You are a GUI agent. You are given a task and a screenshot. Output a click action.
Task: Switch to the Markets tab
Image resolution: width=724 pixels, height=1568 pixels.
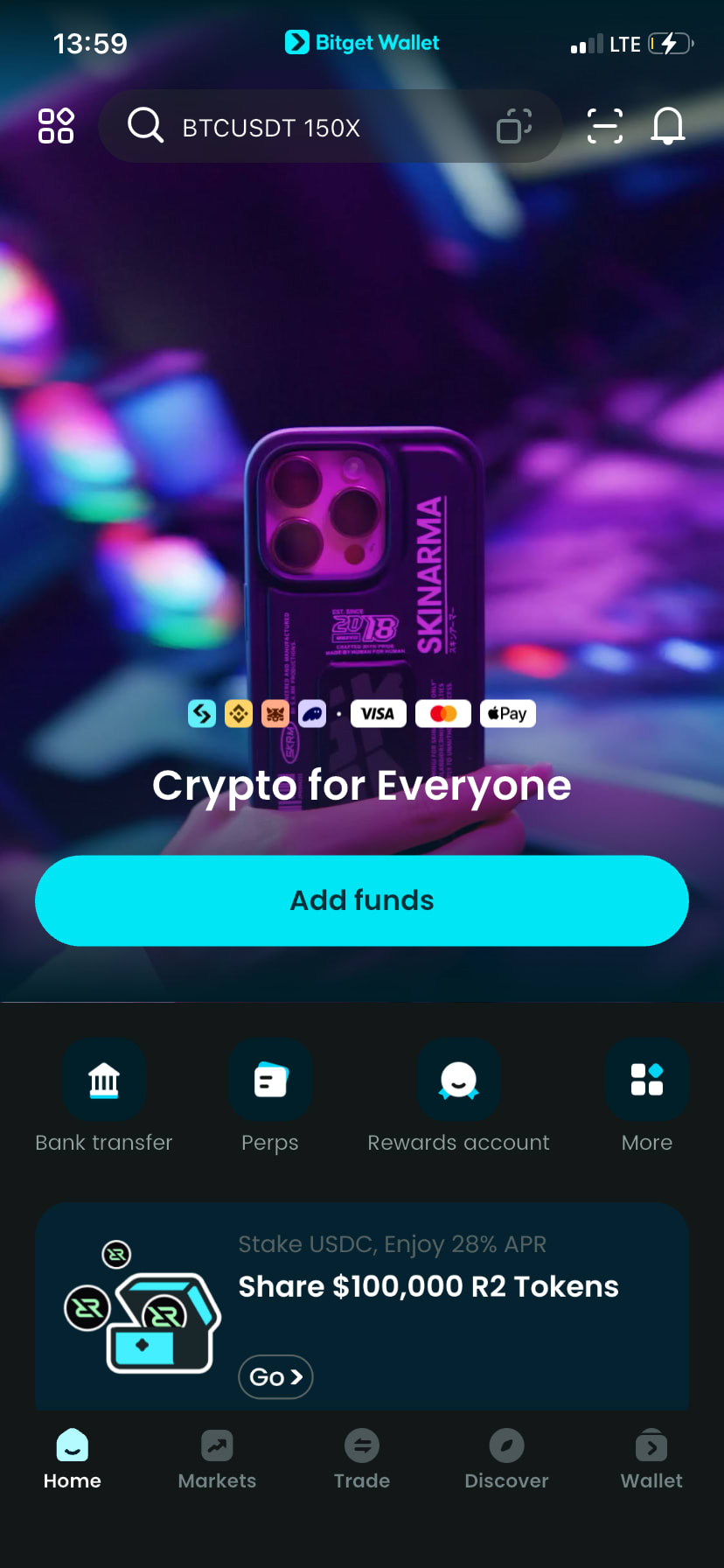coord(217,1459)
